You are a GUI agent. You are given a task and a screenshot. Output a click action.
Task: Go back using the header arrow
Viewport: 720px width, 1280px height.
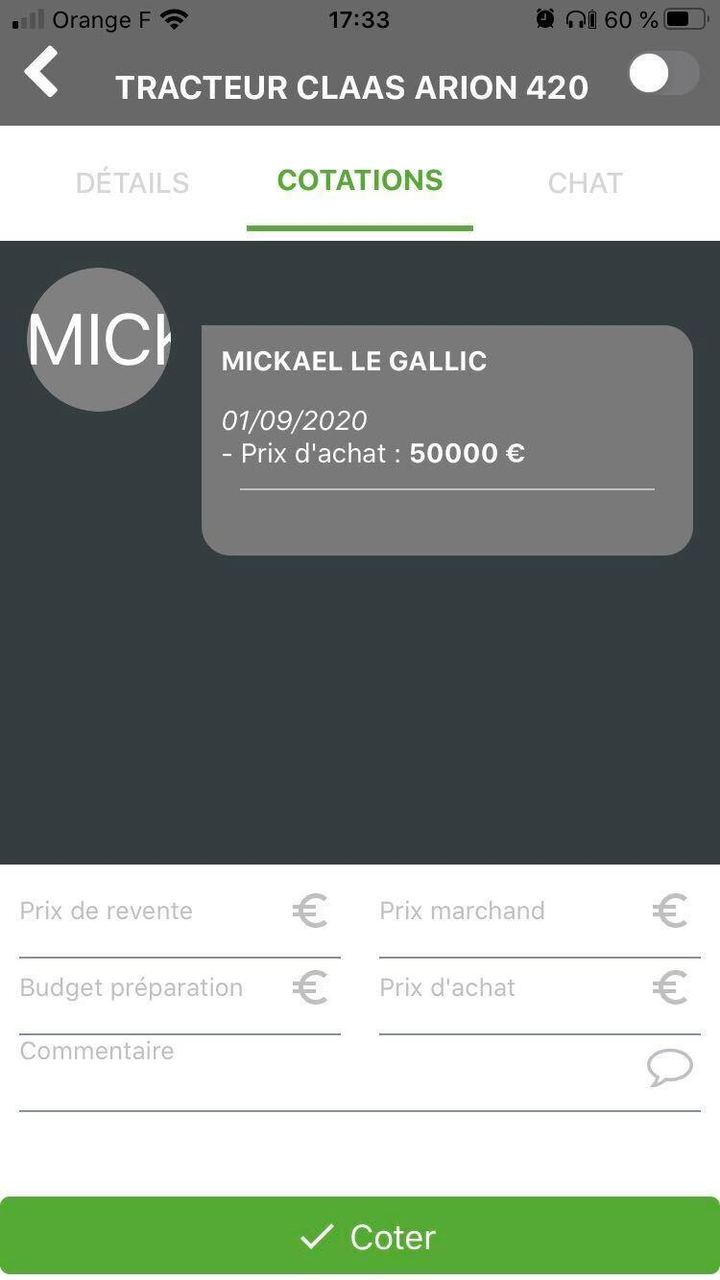pyautogui.click(x=42, y=73)
